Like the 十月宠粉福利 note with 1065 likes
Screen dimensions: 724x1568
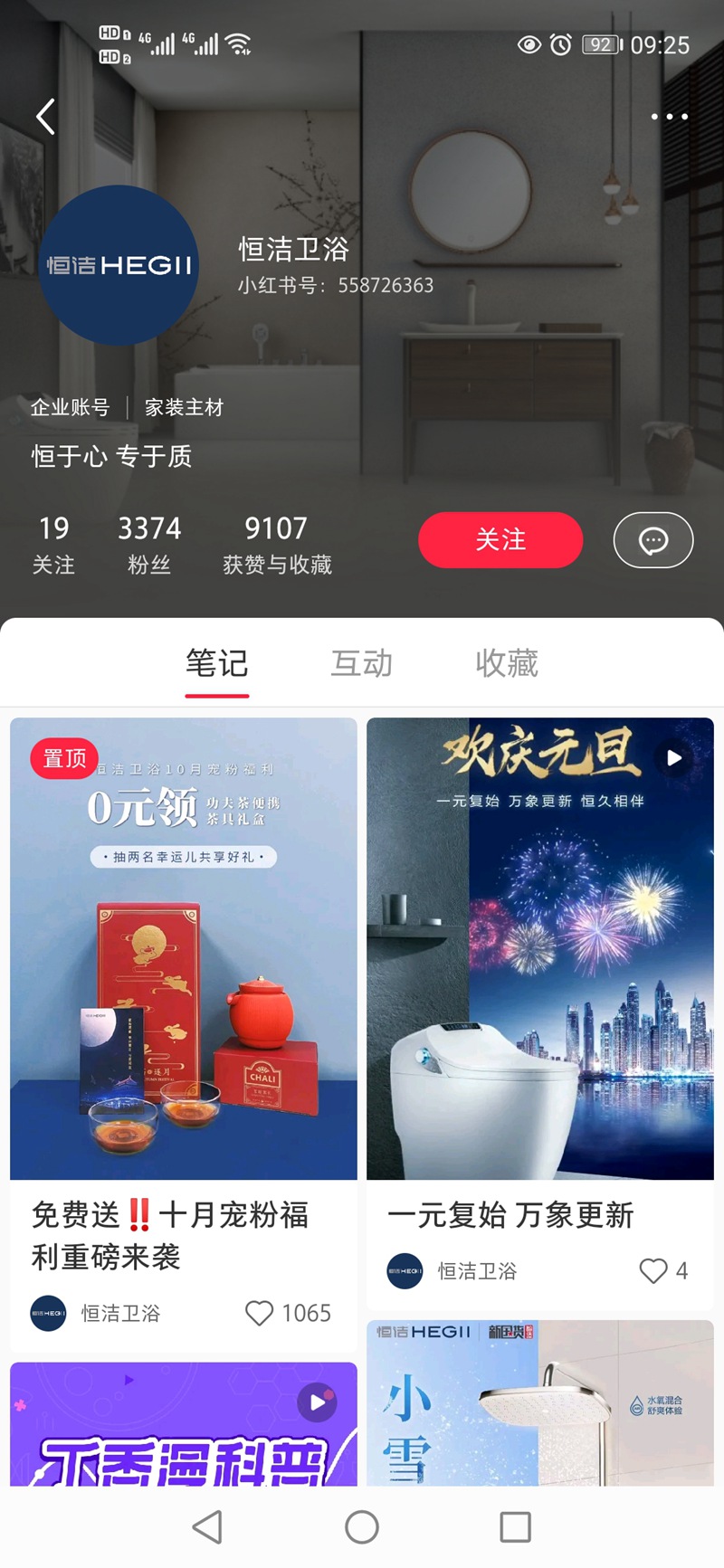(260, 1313)
